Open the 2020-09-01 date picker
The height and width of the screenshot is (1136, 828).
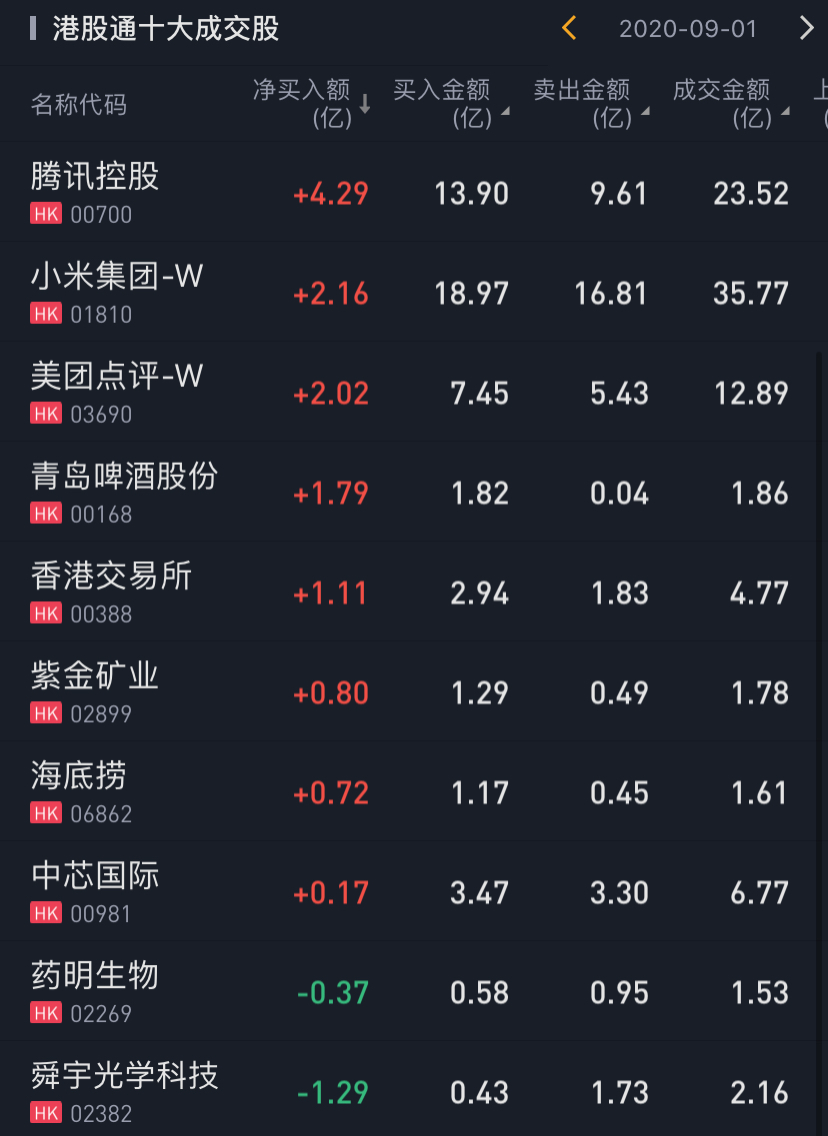click(x=688, y=29)
